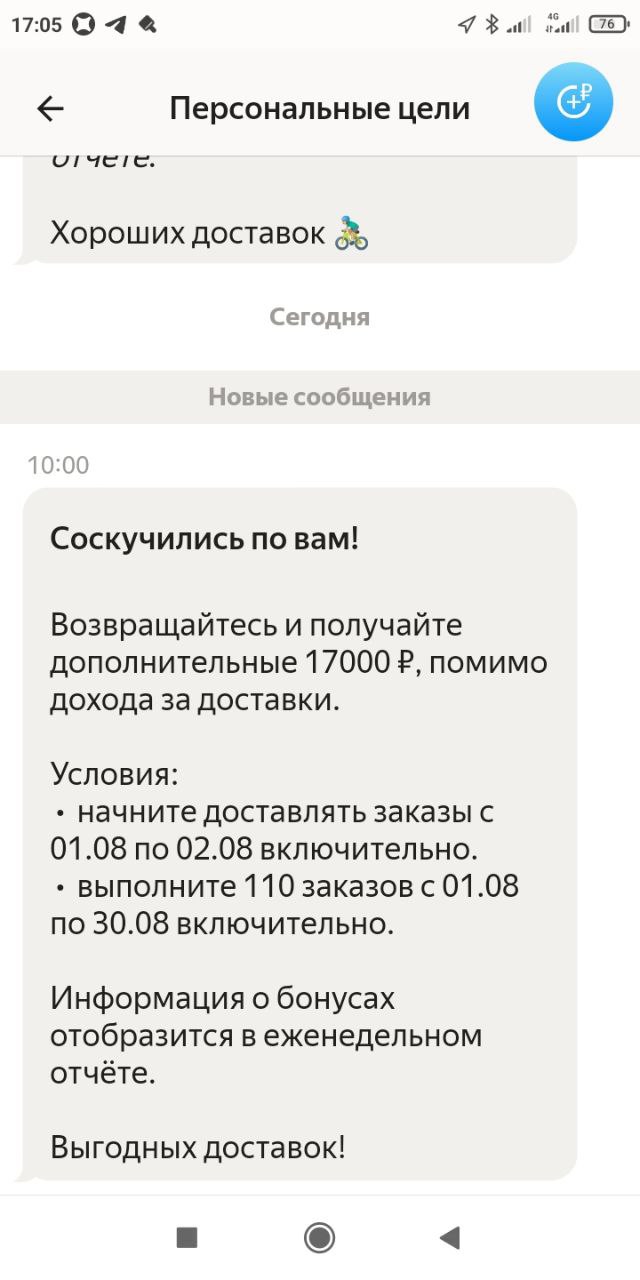Tap the system home button

click(x=319, y=1238)
